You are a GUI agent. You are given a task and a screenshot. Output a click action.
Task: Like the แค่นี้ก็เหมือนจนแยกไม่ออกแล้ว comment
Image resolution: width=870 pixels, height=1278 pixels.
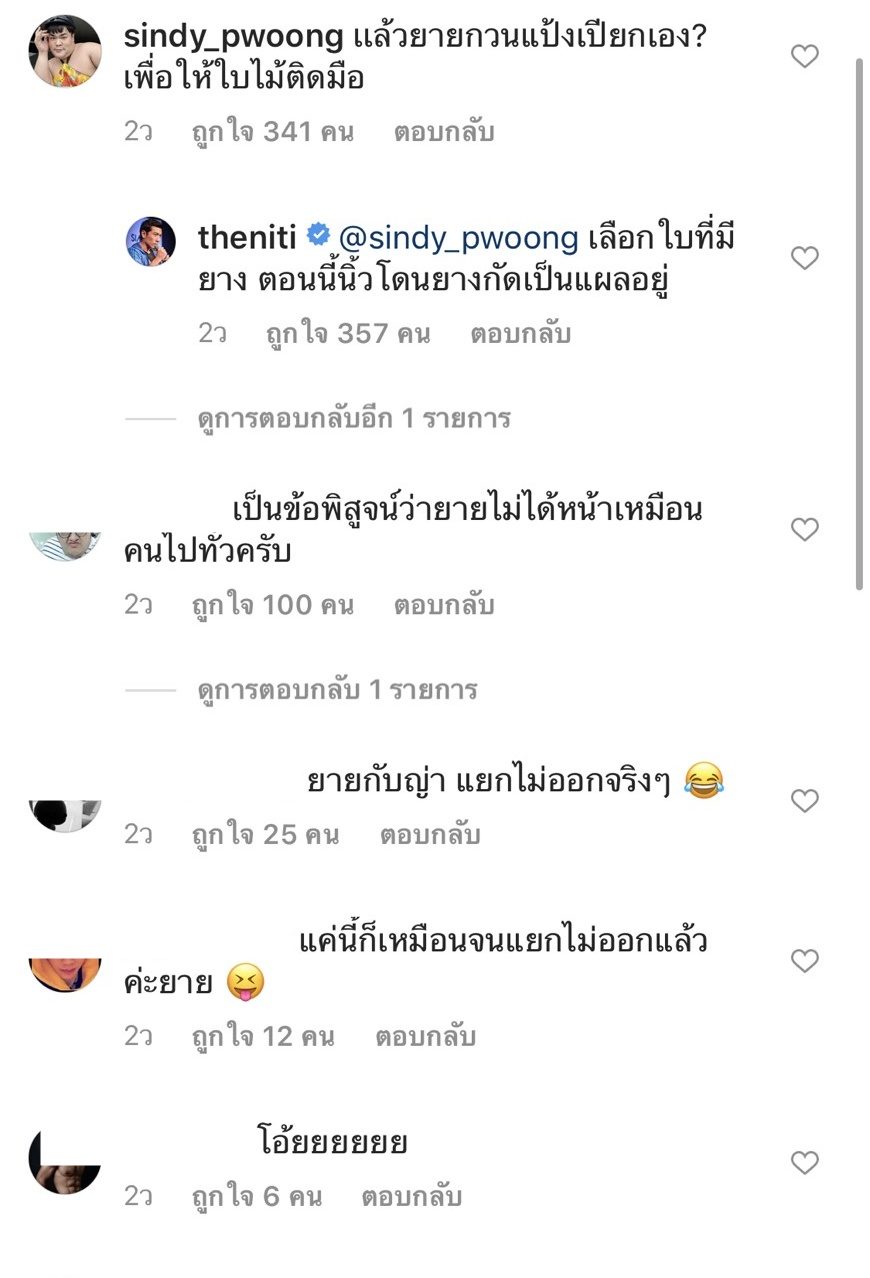pos(804,961)
